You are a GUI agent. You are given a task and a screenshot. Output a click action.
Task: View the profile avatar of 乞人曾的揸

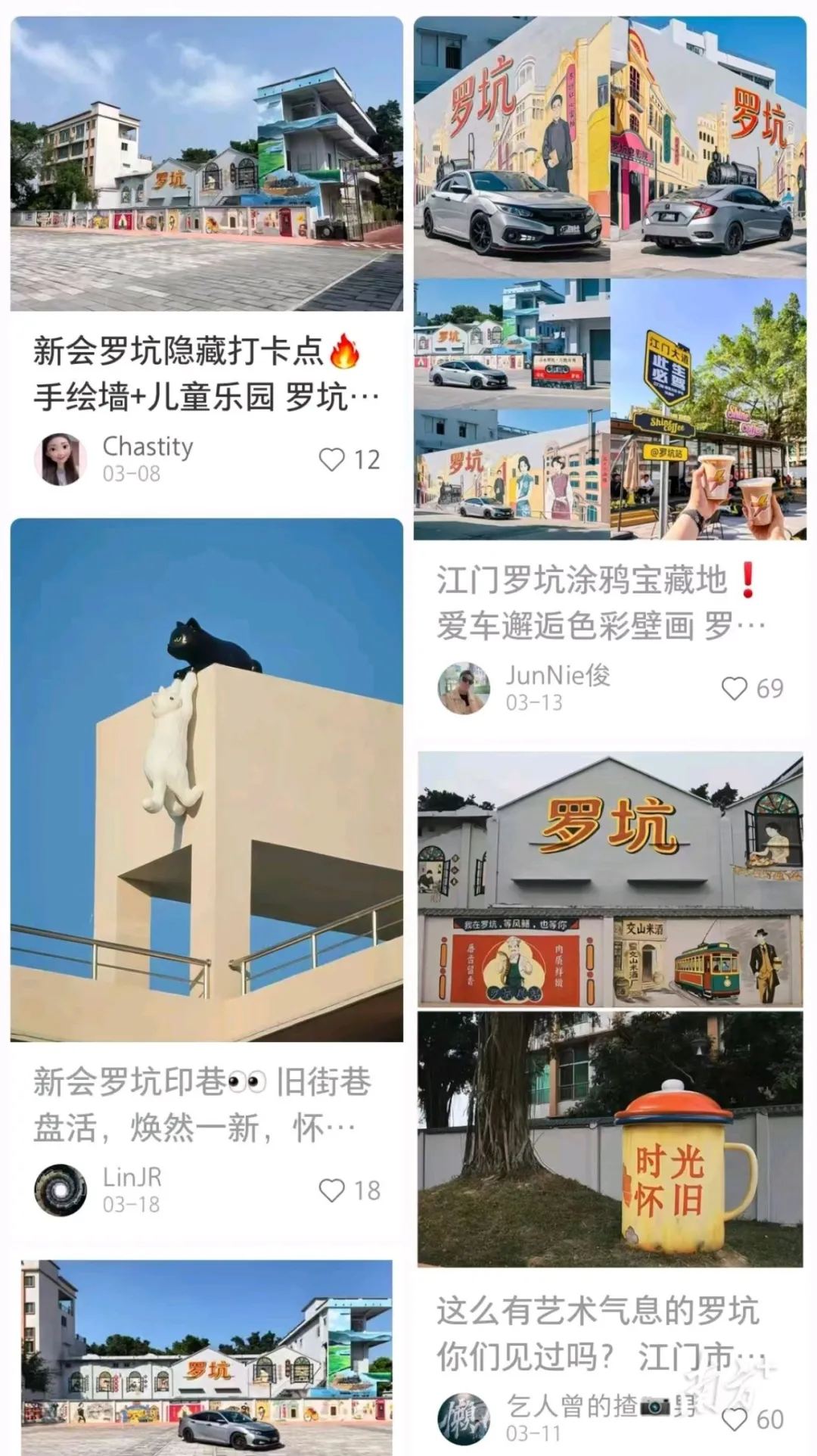click(464, 1398)
